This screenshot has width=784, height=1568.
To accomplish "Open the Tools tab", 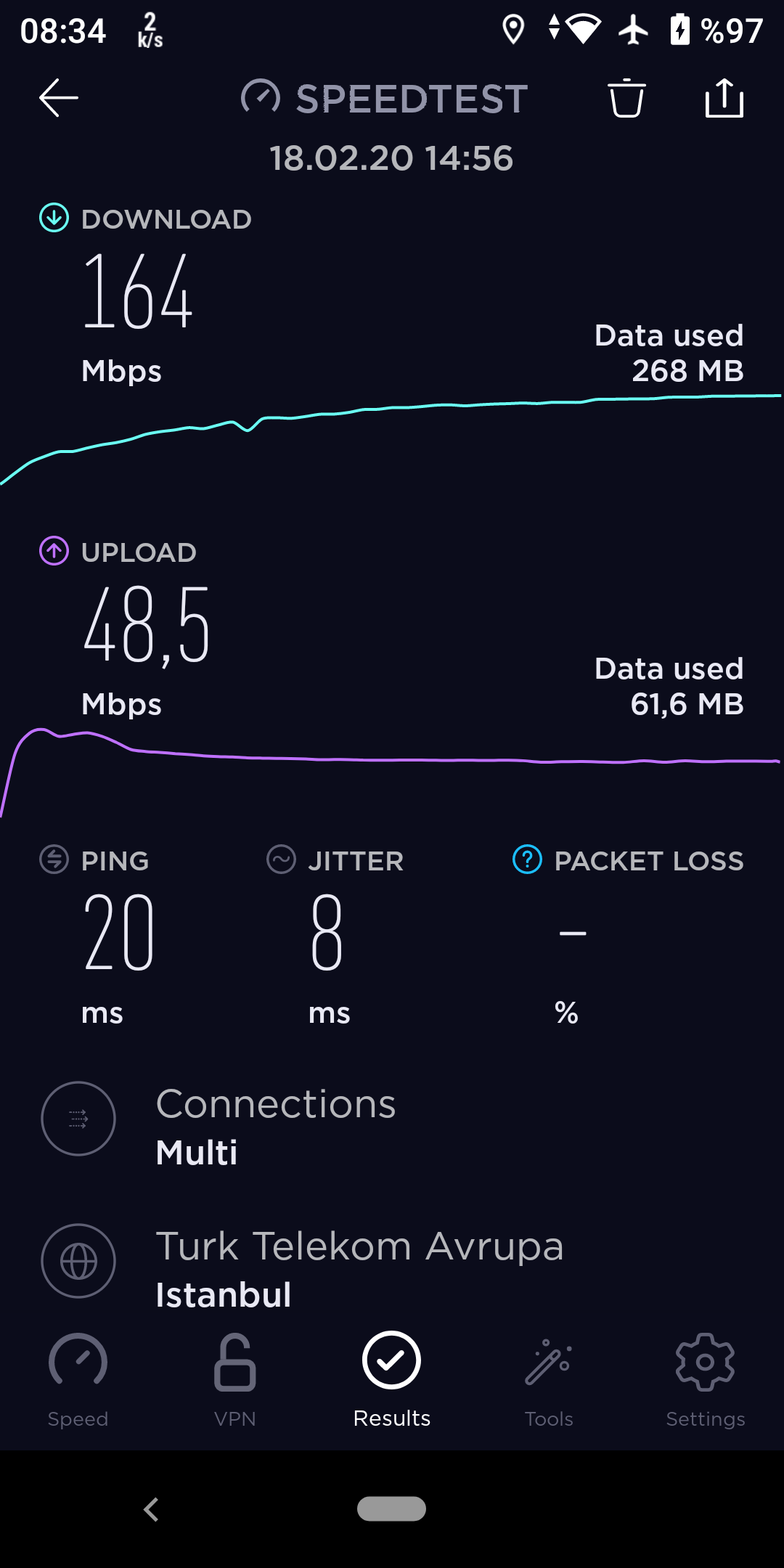I will click(x=549, y=1381).
